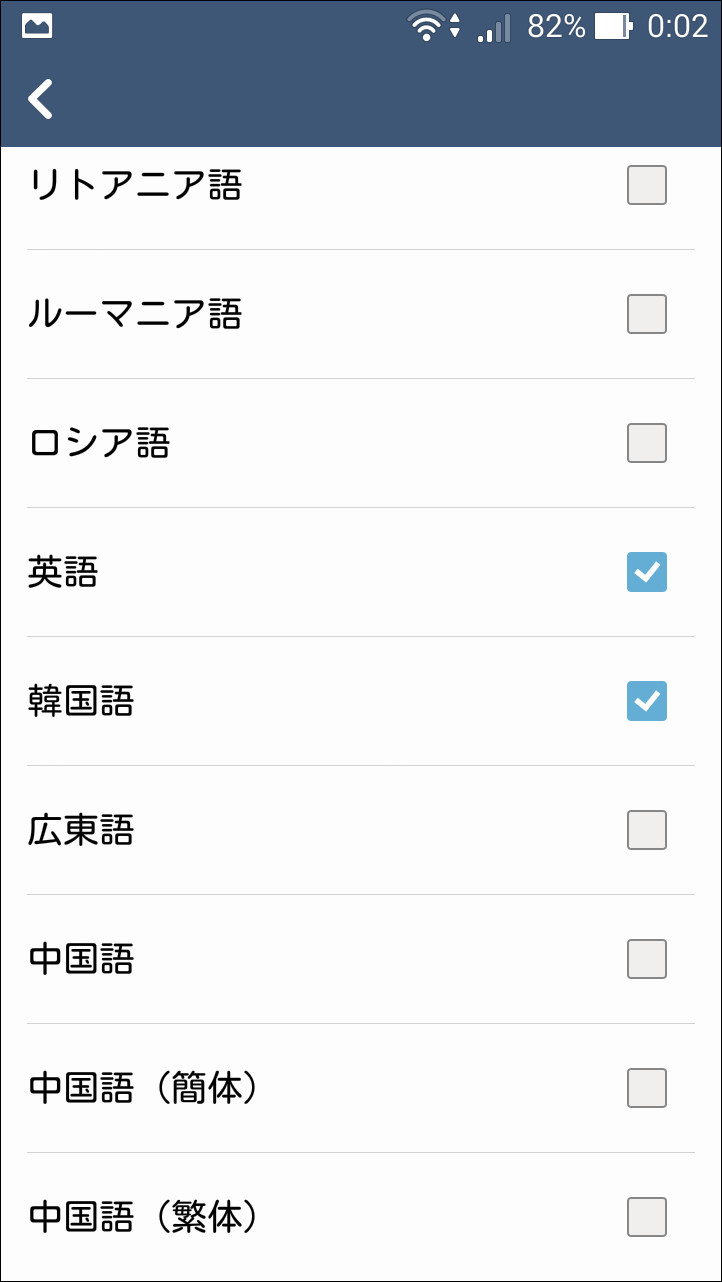Tap the 広東語 language label

pyautogui.click(x=80, y=830)
